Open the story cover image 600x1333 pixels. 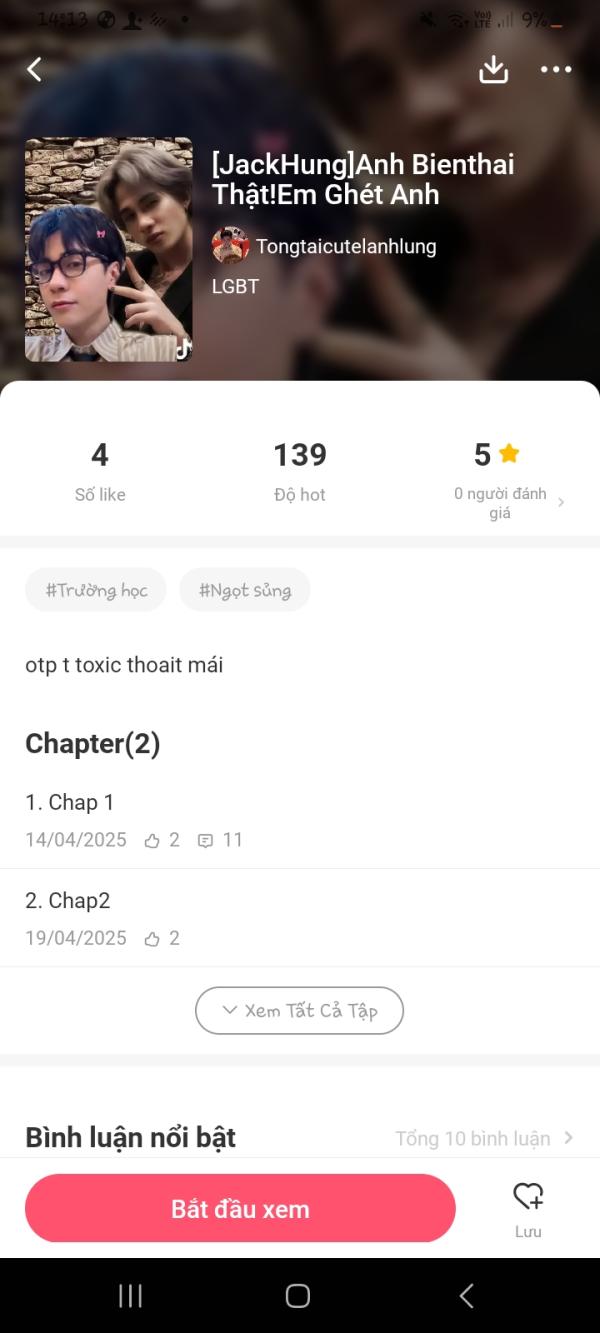tap(108, 249)
